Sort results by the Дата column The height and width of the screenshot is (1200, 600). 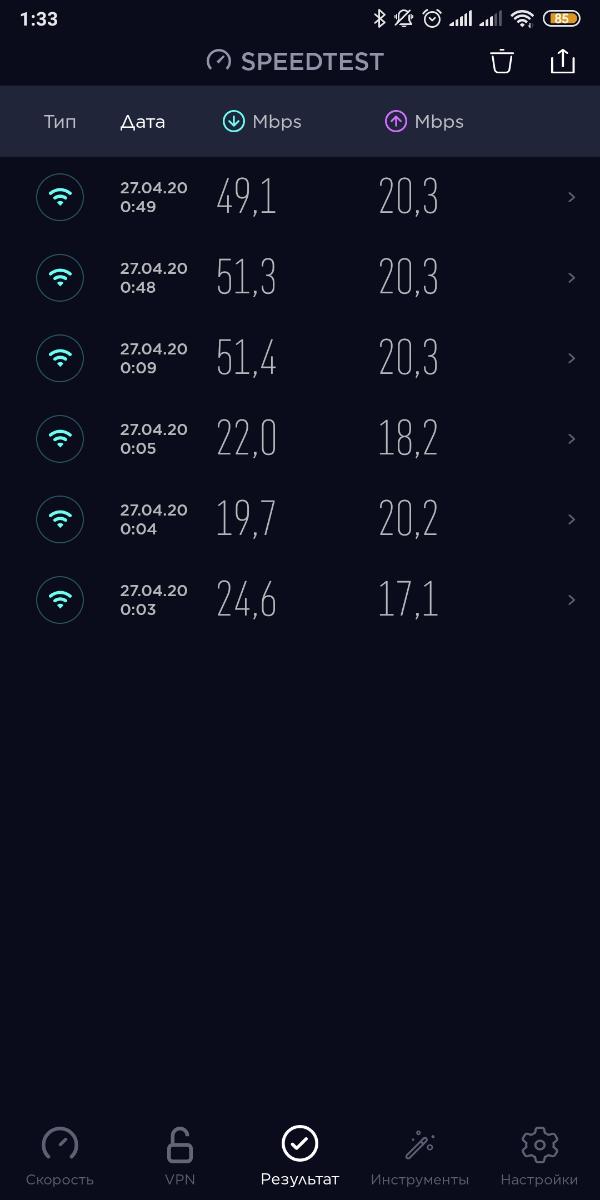(143, 122)
